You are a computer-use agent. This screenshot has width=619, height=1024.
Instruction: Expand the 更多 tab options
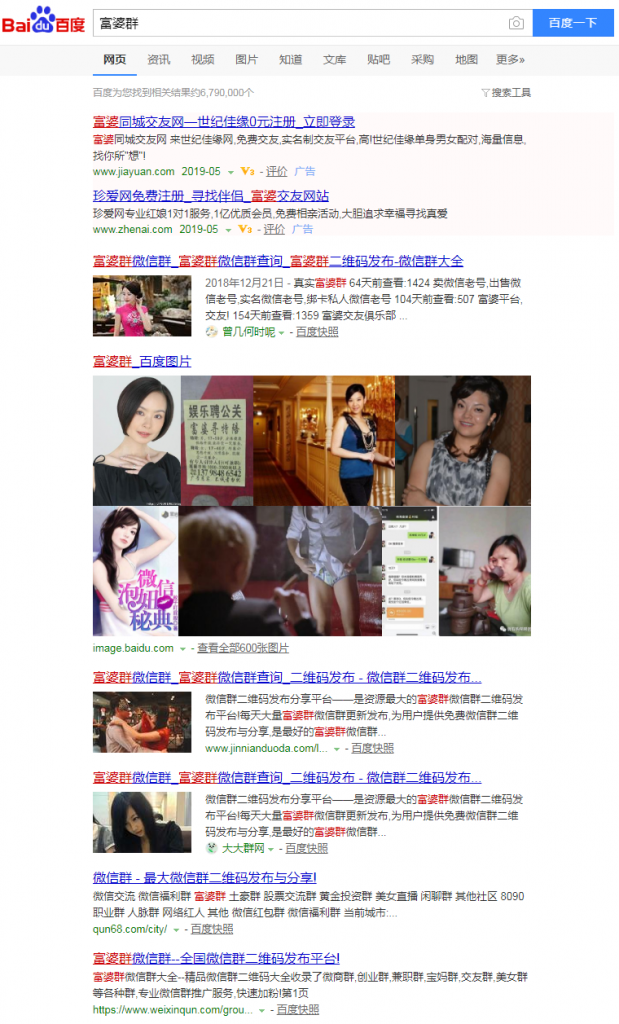(x=510, y=60)
